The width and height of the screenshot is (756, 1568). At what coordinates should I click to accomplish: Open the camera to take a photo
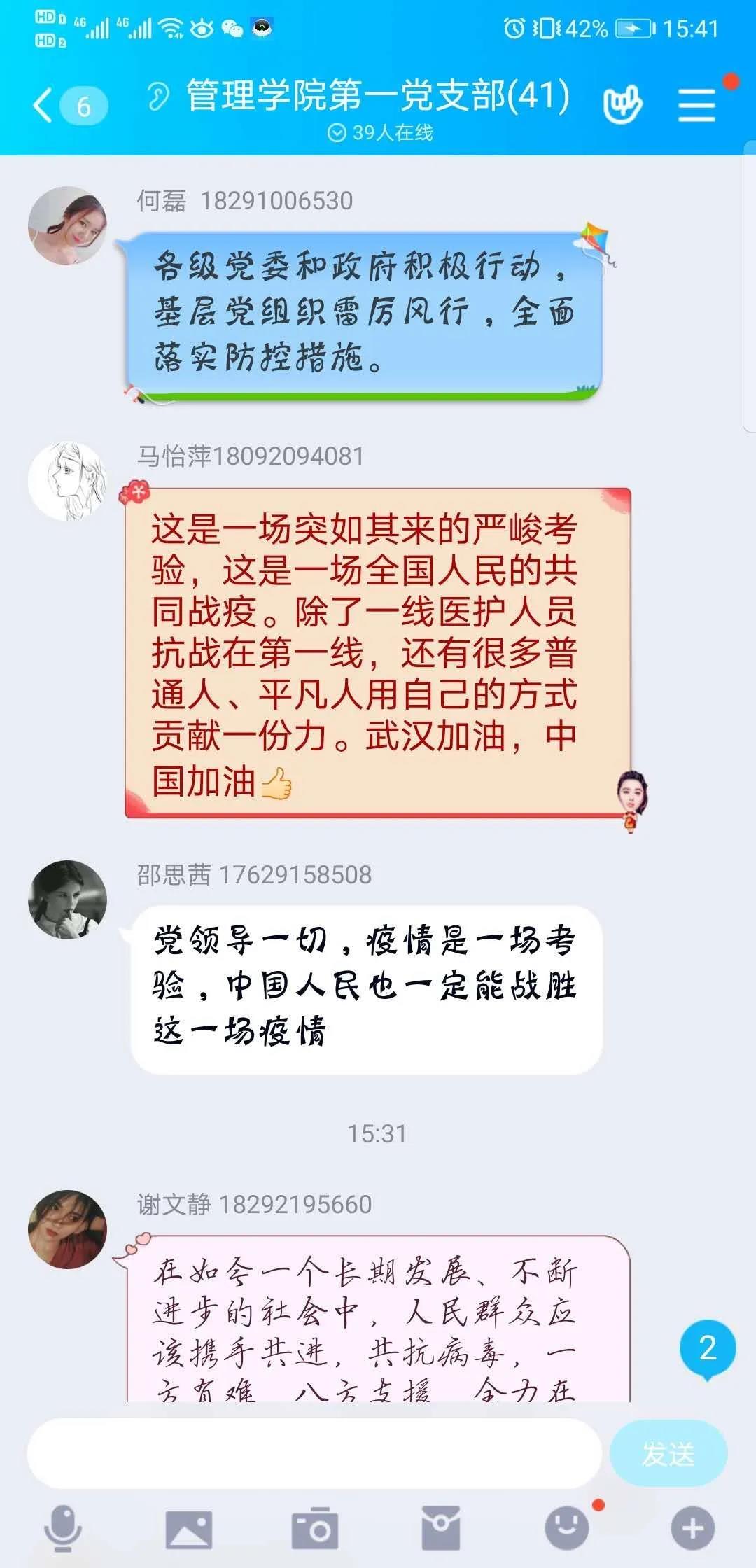[314, 1529]
